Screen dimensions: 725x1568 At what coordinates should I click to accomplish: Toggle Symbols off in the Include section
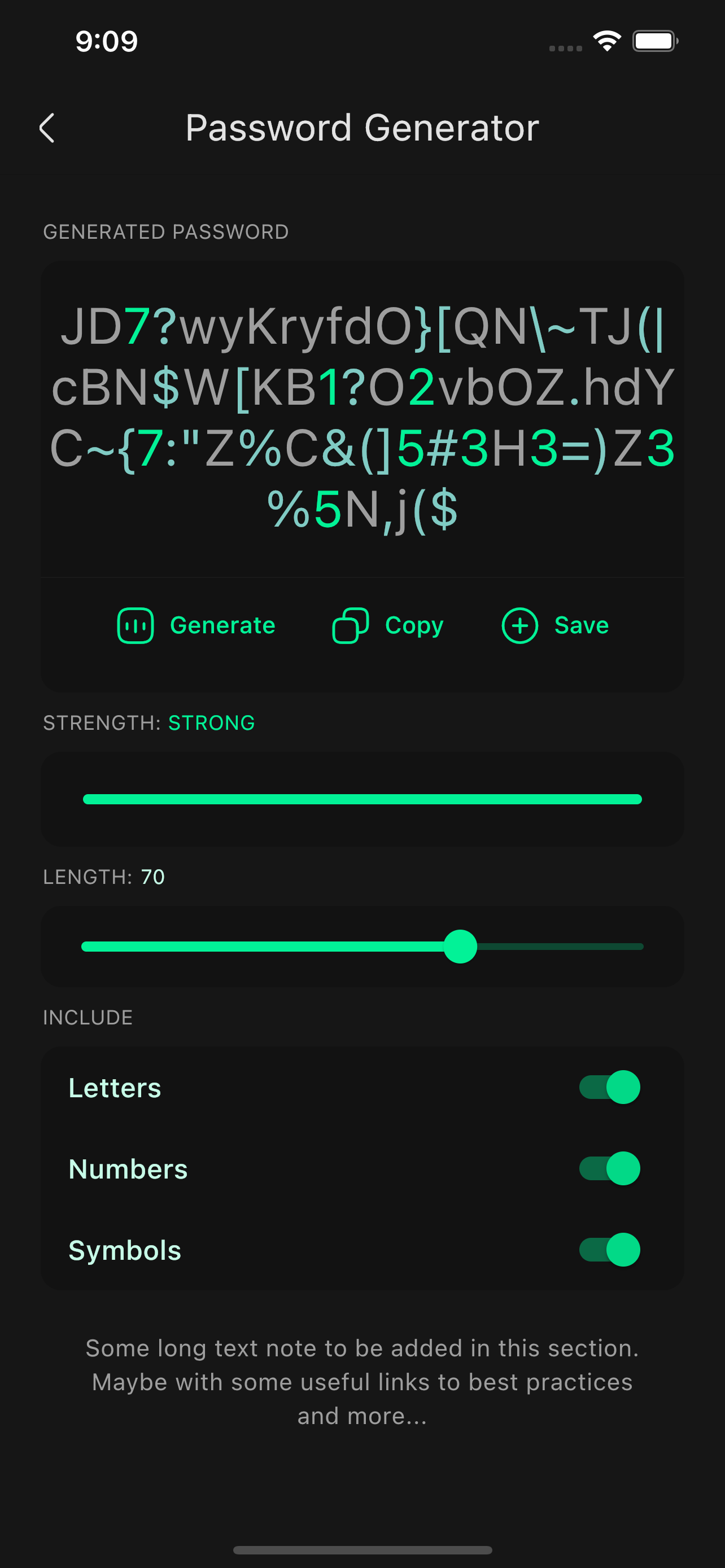point(609,1250)
